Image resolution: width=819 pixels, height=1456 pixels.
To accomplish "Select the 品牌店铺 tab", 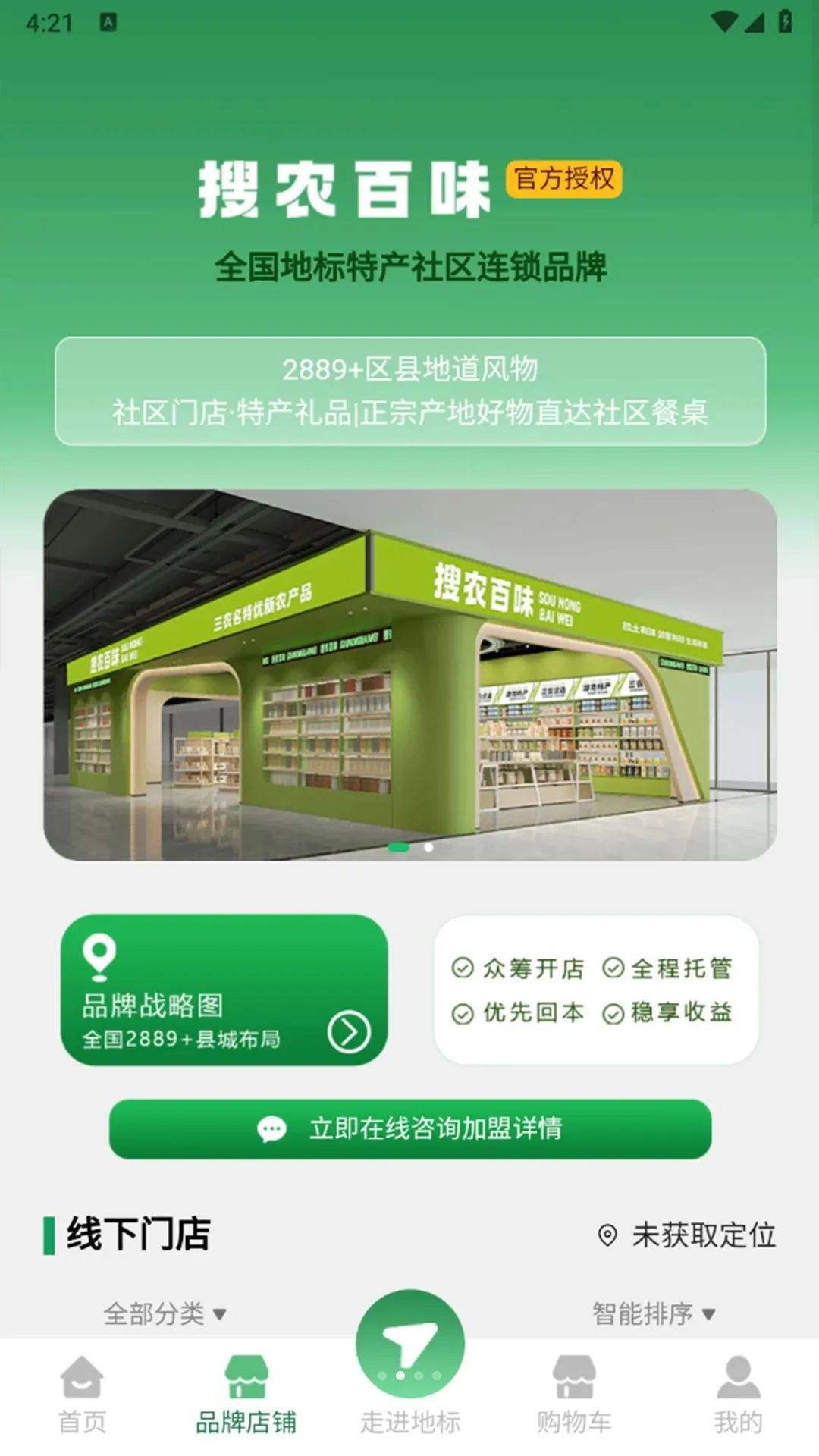I will (x=246, y=1396).
